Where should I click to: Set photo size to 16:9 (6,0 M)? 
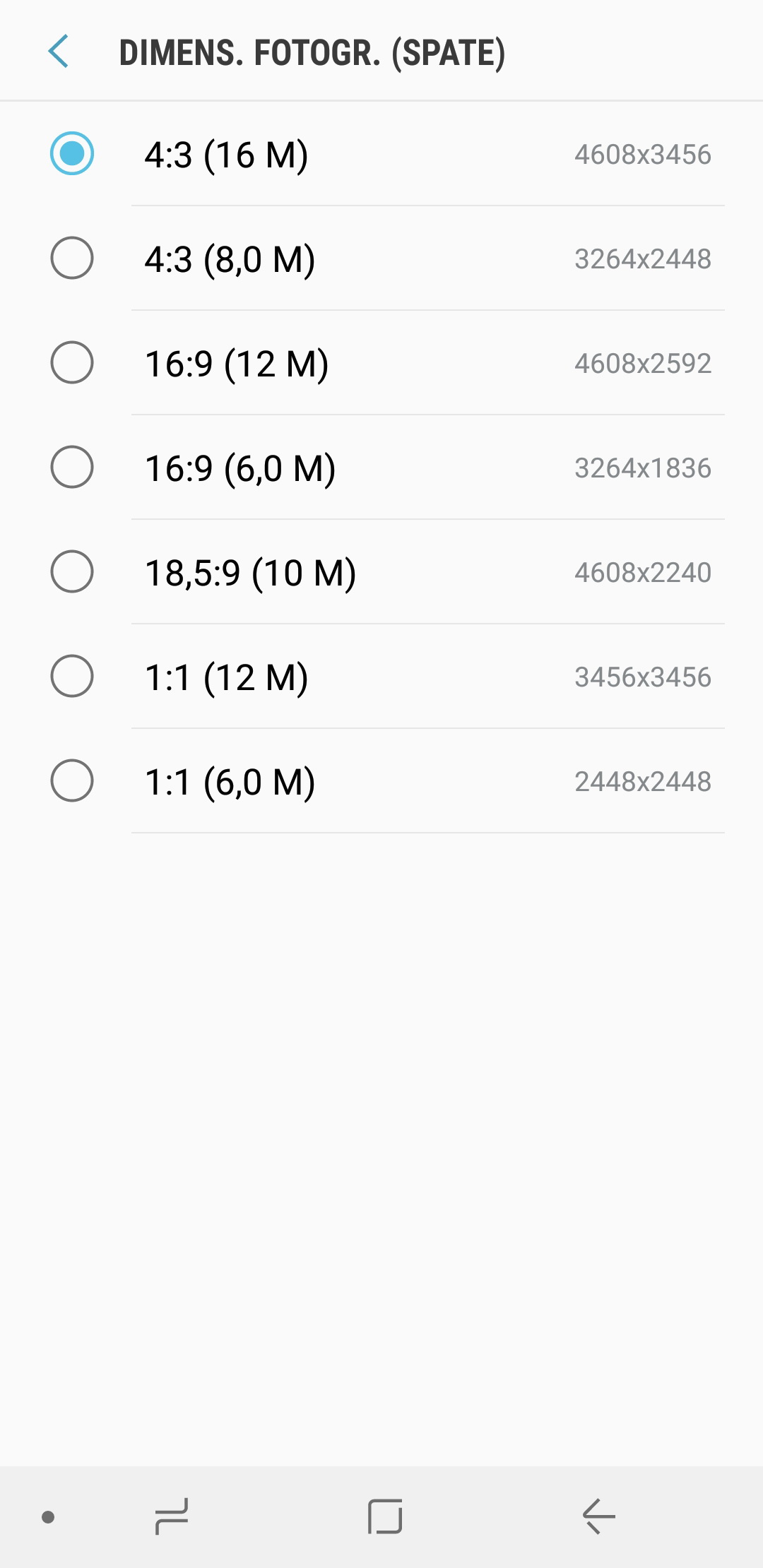381,468
